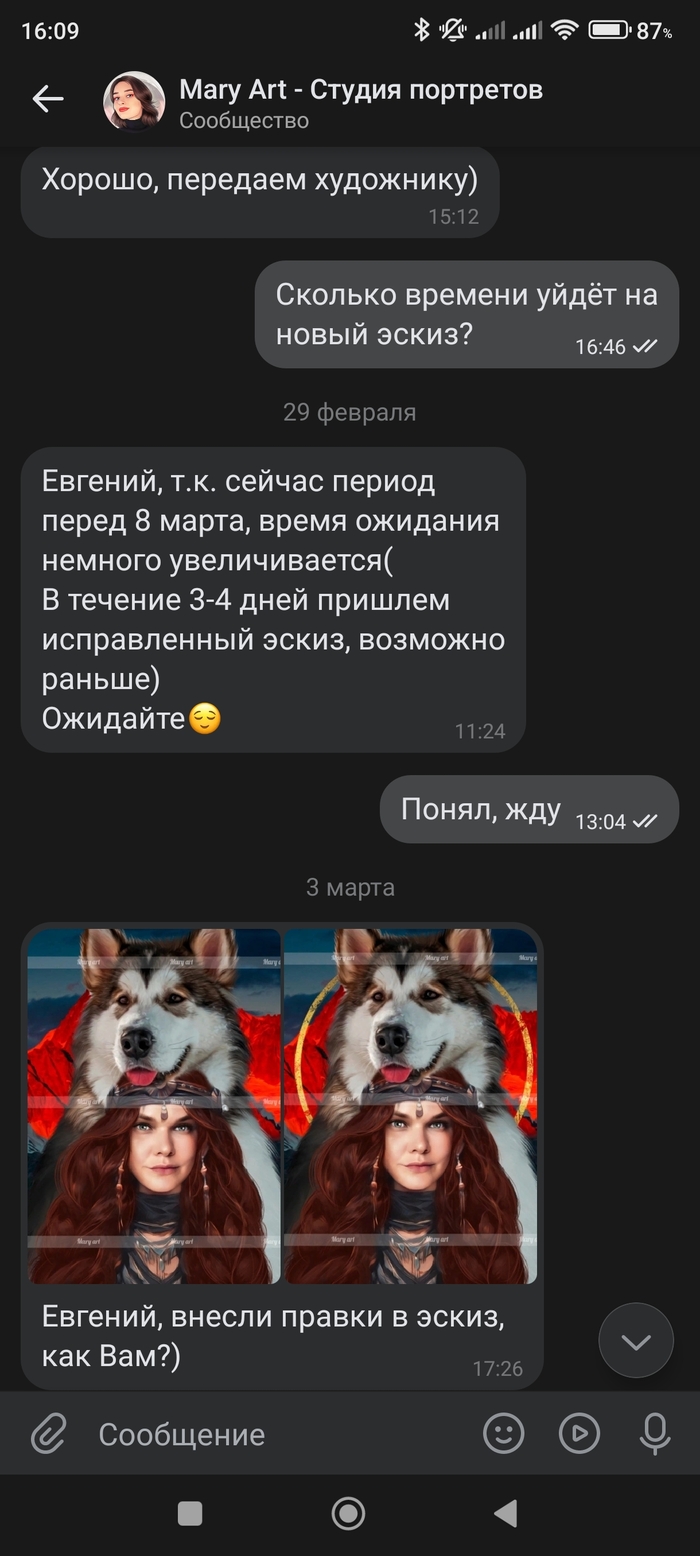Open recent apps from navigation bar
700x1556 pixels.
pos(190,1514)
